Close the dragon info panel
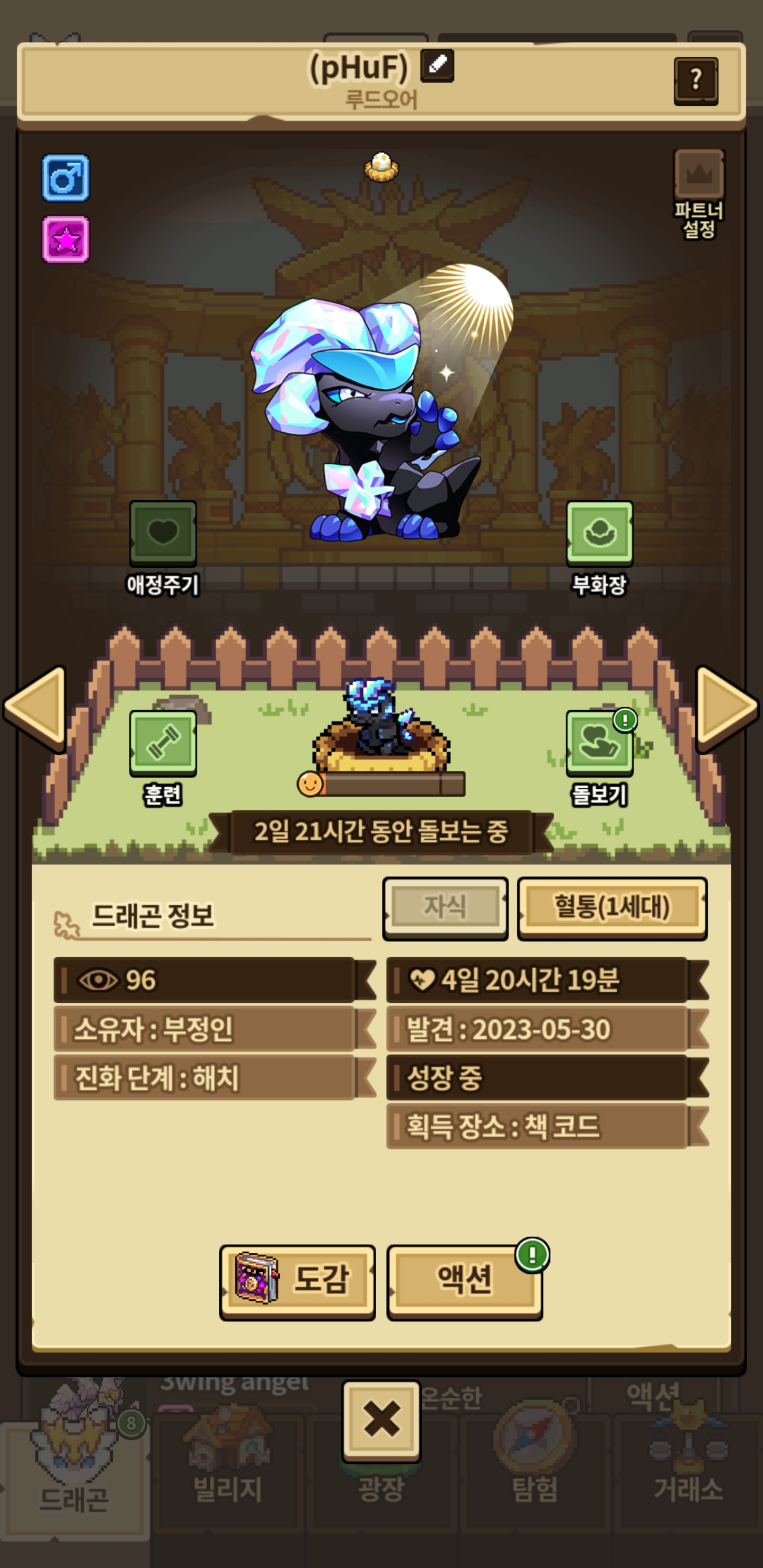763x1568 pixels. pyautogui.click(x=381, y=1420)
